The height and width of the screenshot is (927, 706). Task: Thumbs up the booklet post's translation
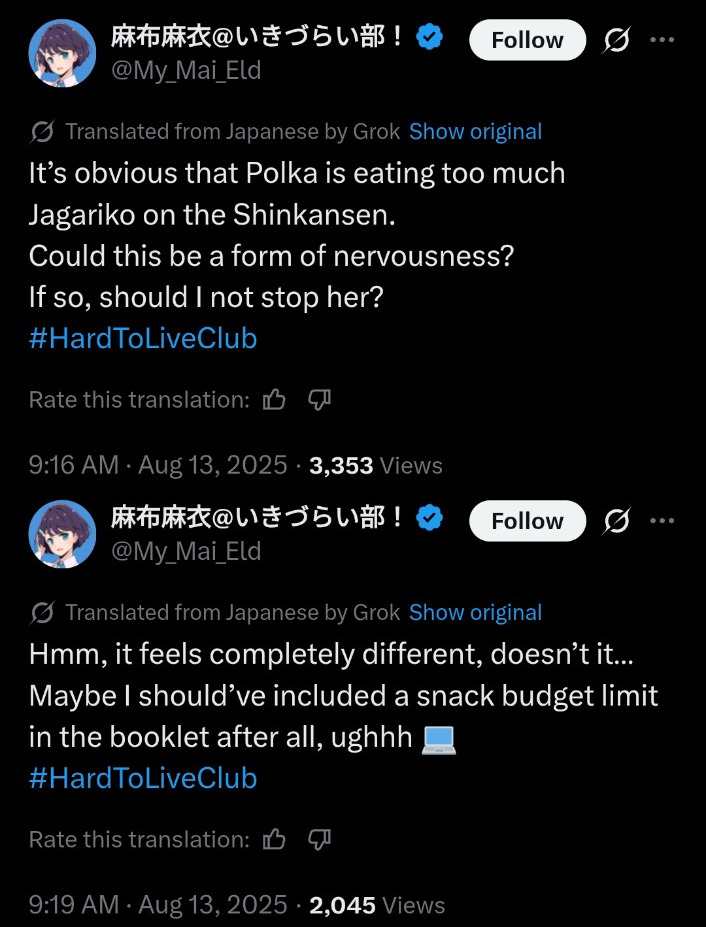274,840
